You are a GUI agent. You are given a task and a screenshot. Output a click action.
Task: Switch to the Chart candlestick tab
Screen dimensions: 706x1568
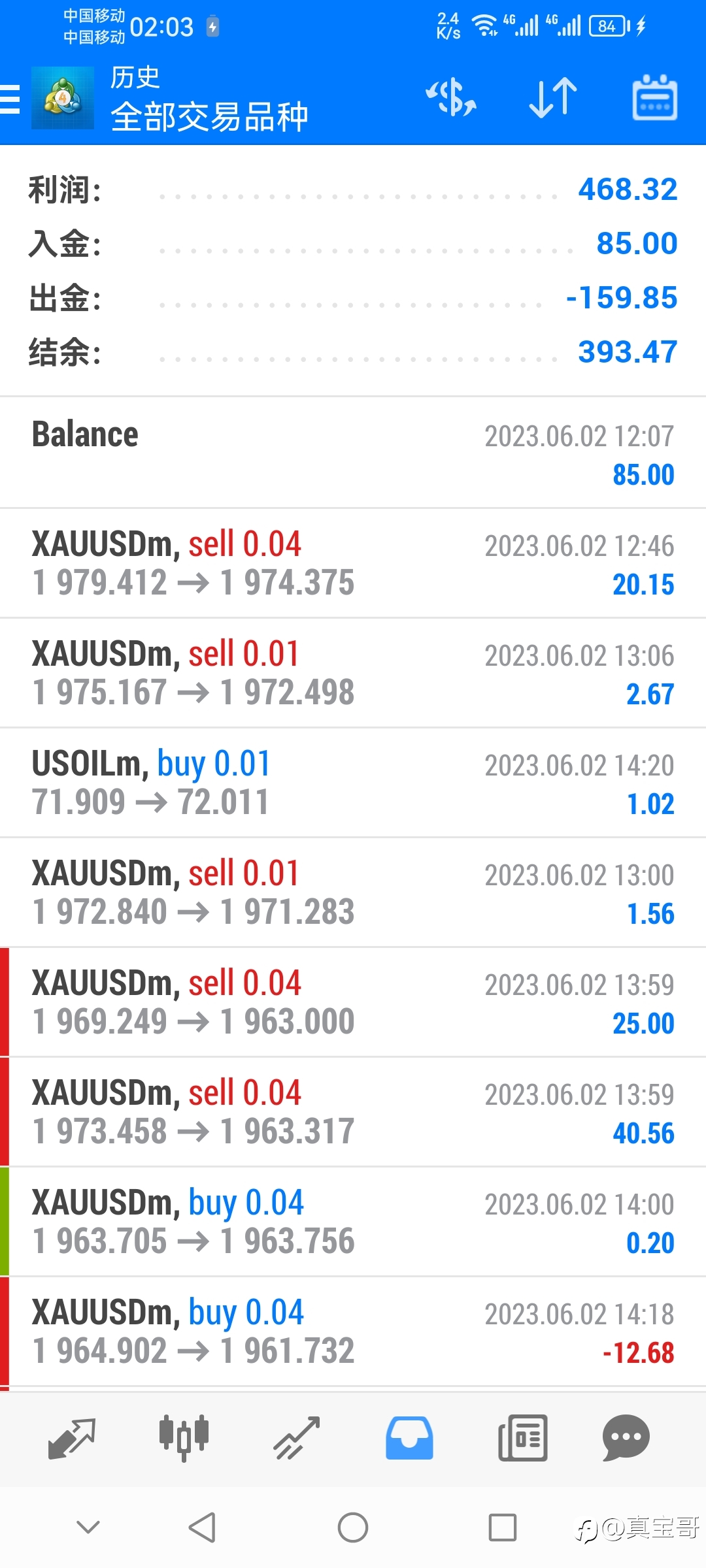click(x=184, y=1437)
